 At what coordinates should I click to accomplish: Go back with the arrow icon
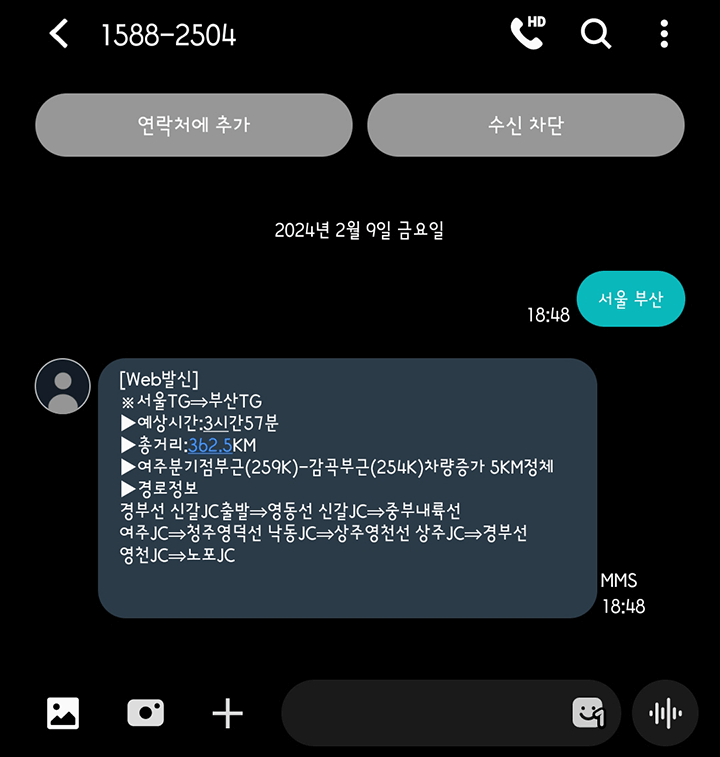57,33
